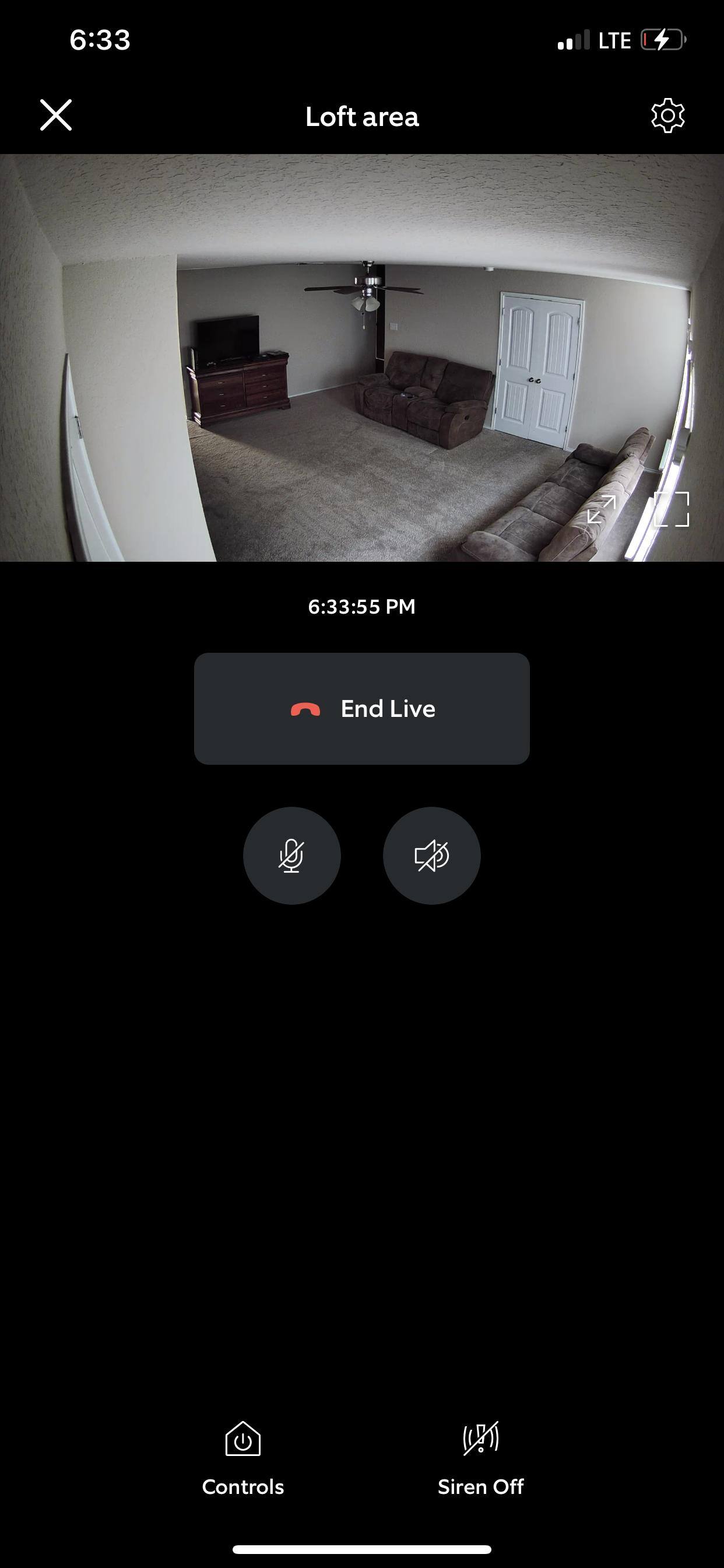Expand the video with the diagonal arrows icon
Viewport: 724px width, 1568px height.
[602, 509]
